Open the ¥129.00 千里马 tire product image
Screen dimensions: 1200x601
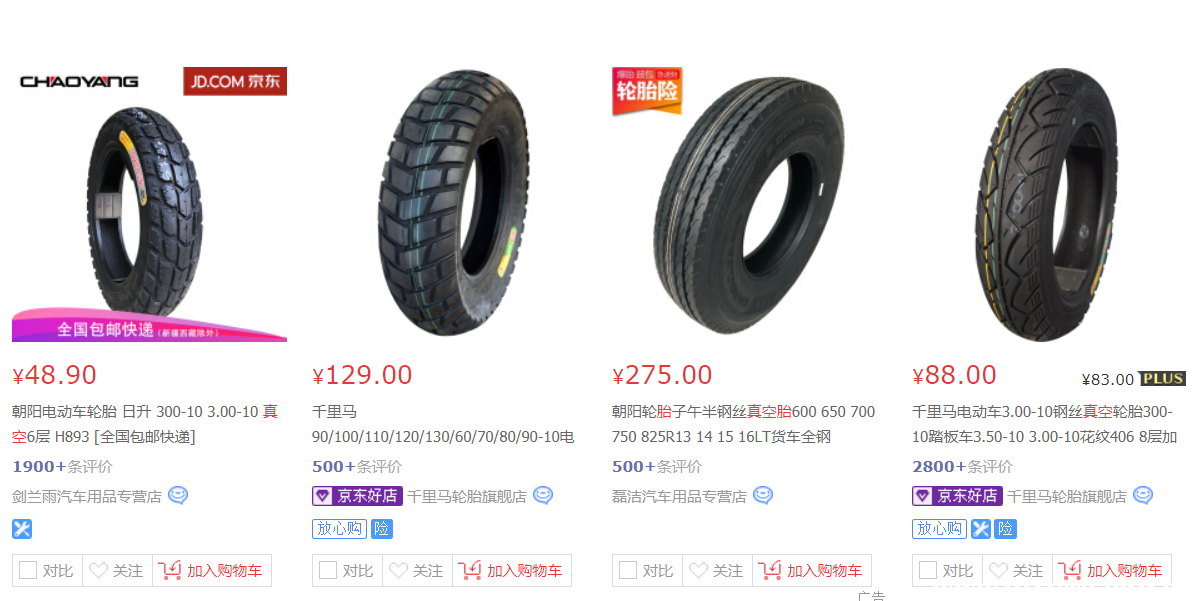click(x=449, y=204)
